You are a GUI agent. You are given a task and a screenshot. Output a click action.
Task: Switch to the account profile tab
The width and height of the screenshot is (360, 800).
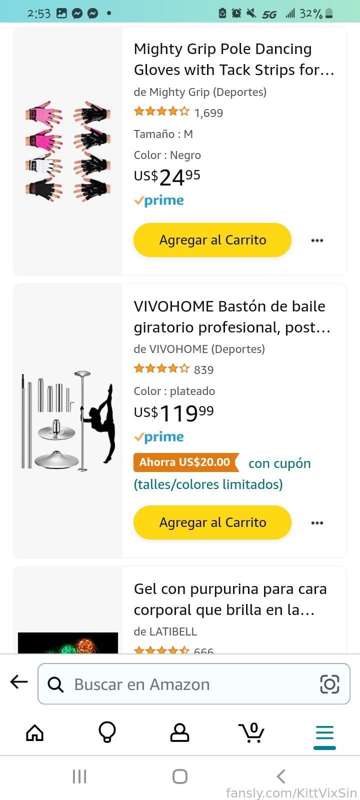tap(179, 733)
